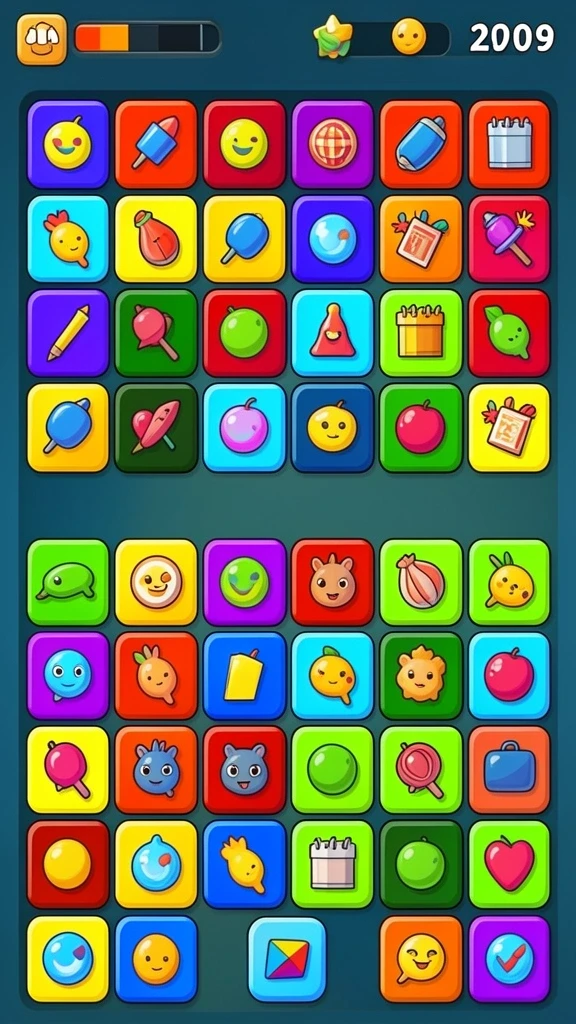
Task: Pick the orange lion on the dark green tile
Action: 421,675
